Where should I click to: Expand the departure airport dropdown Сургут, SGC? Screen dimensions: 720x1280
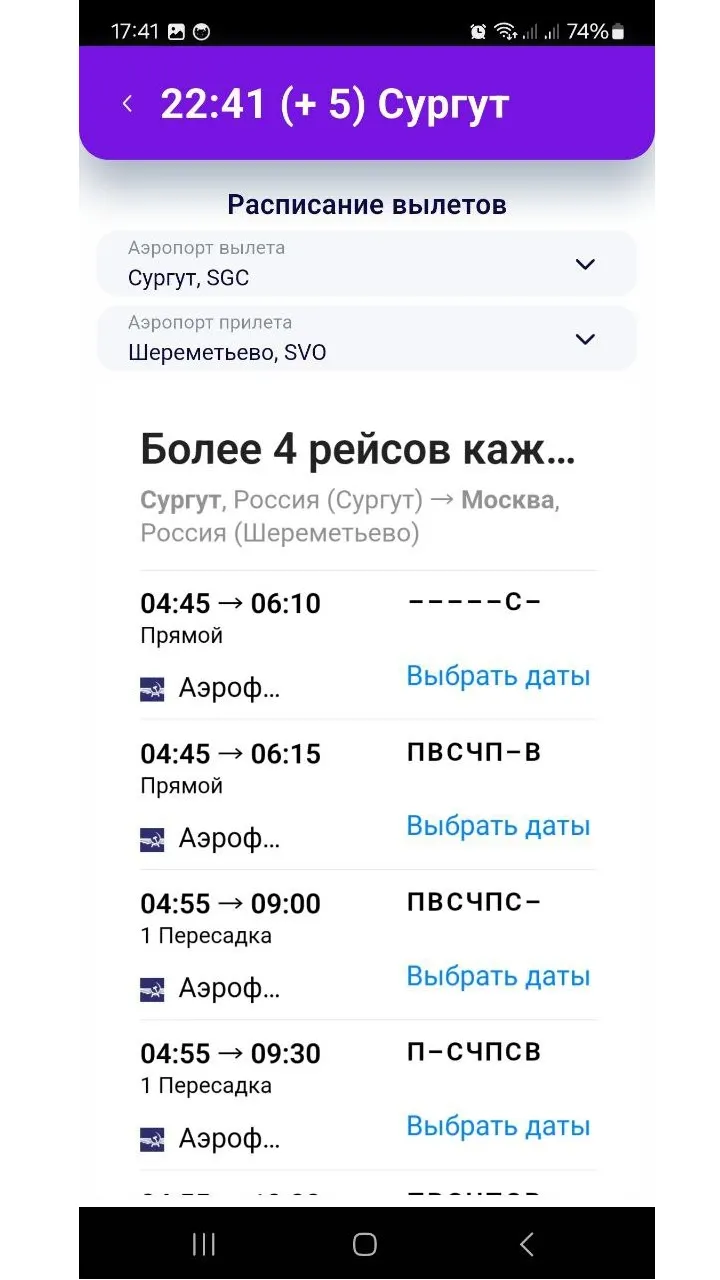(x=366, y=264)
